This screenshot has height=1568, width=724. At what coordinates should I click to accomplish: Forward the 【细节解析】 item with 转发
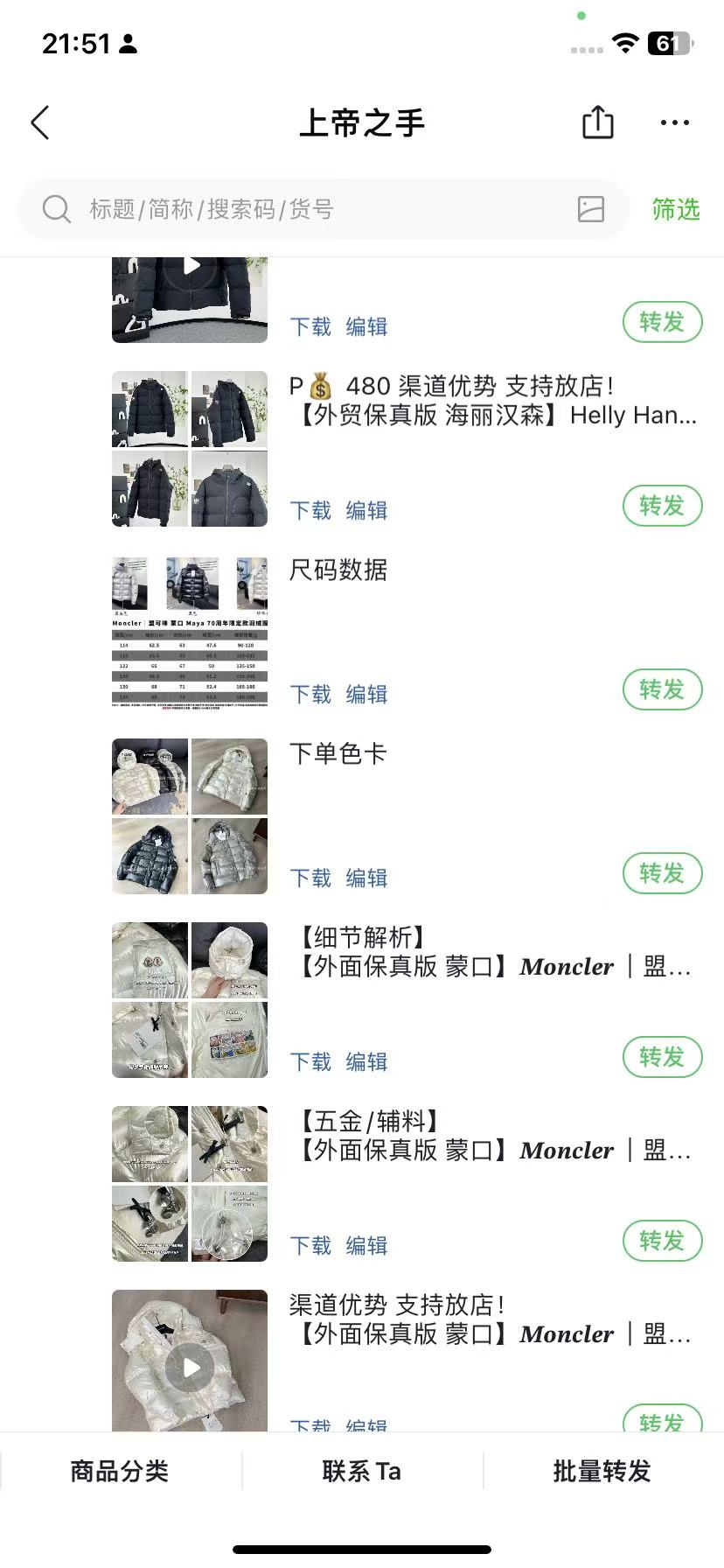pyautogui.click(x=662, y=1057)
